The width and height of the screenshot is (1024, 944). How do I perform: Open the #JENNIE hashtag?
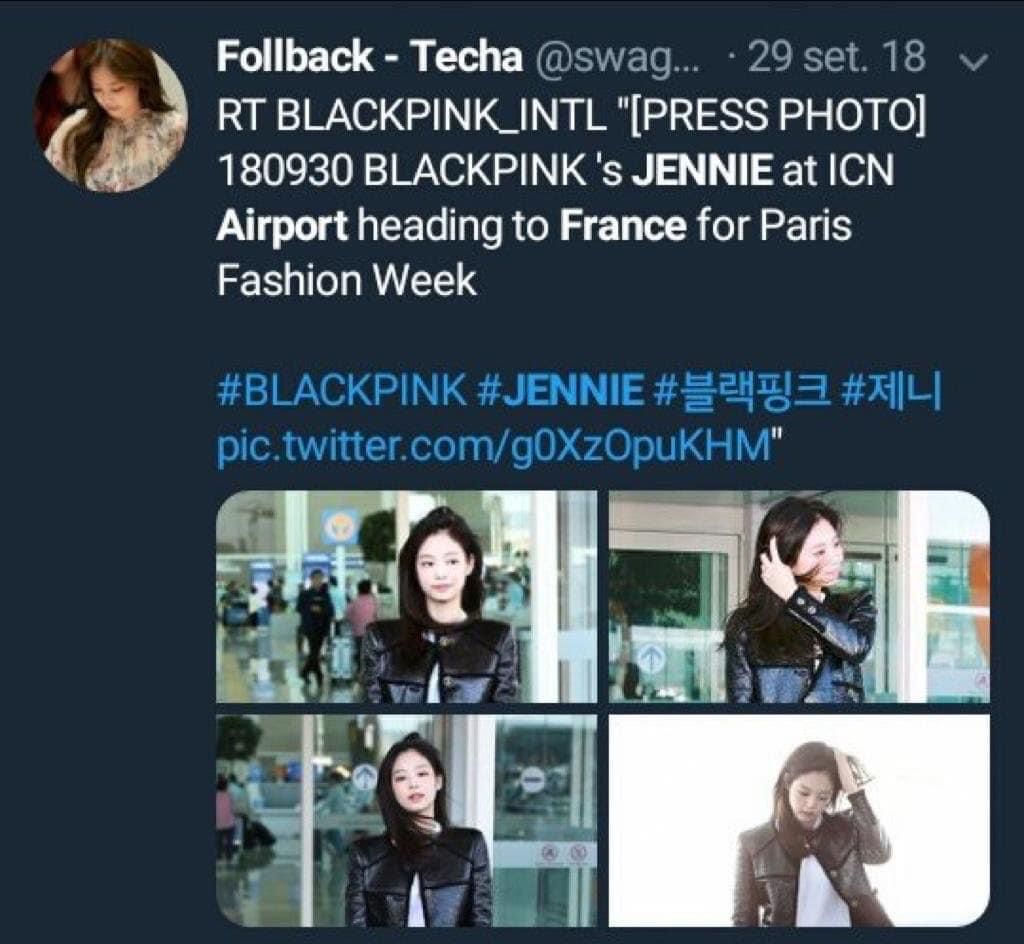[x=560, y=390]
